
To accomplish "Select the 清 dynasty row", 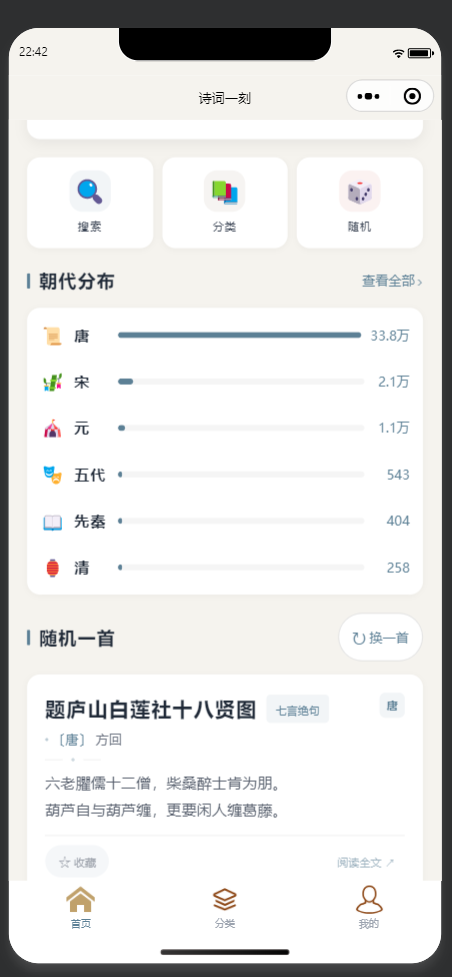I will [225, 568].
